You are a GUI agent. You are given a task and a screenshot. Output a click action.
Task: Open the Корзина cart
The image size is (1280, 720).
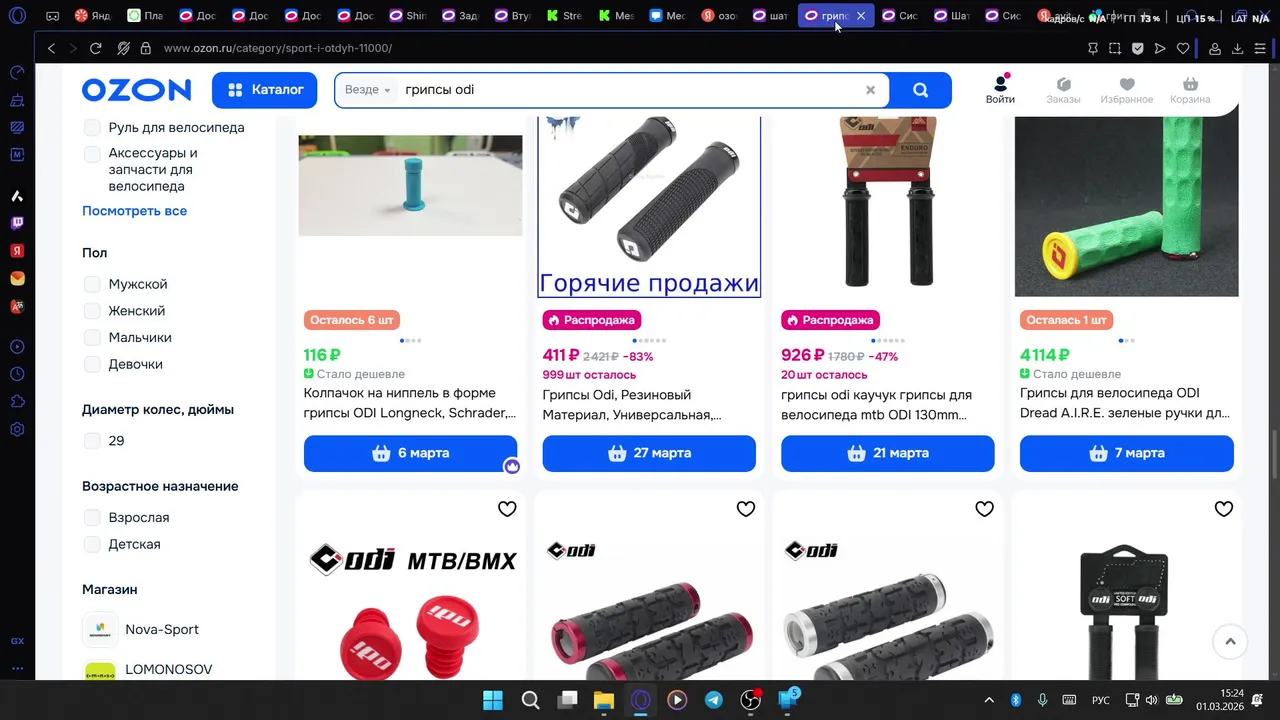coord(1190,89)
